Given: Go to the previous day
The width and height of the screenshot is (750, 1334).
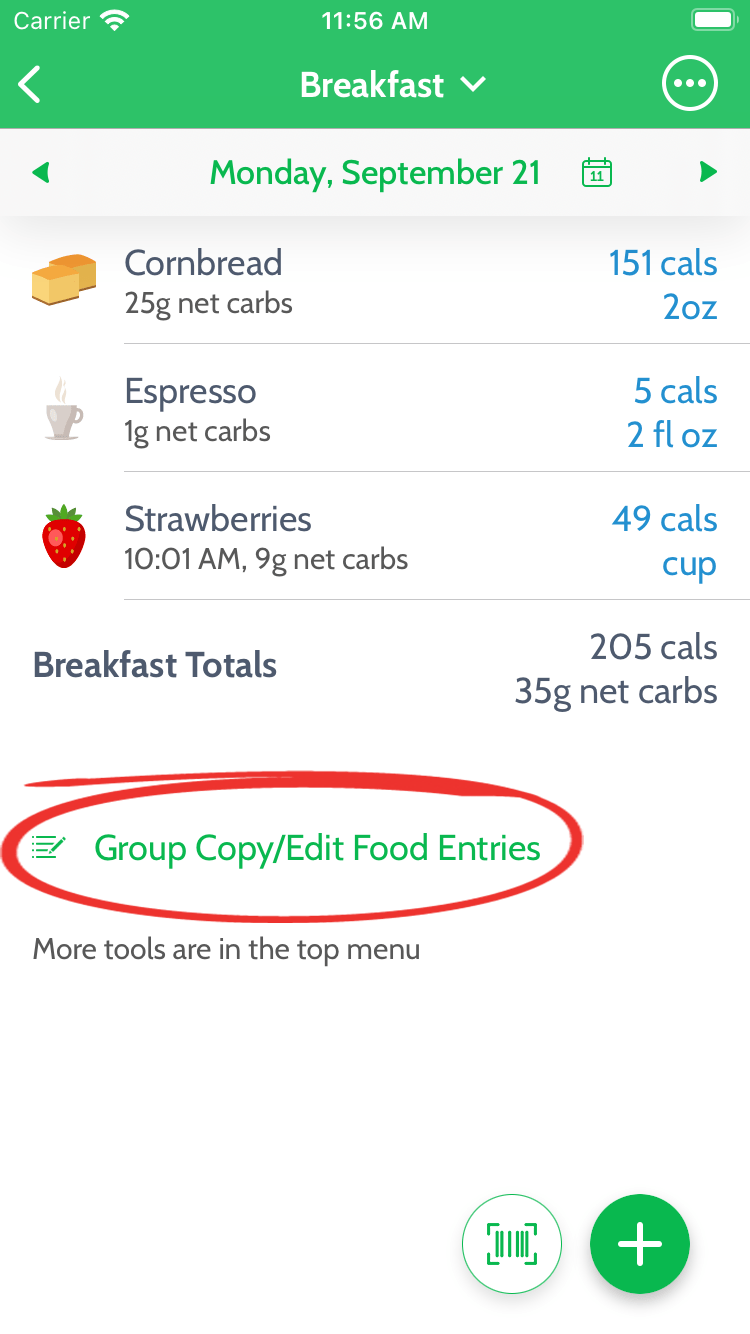Looking at the screenshot, I should (x=41, y=173).
